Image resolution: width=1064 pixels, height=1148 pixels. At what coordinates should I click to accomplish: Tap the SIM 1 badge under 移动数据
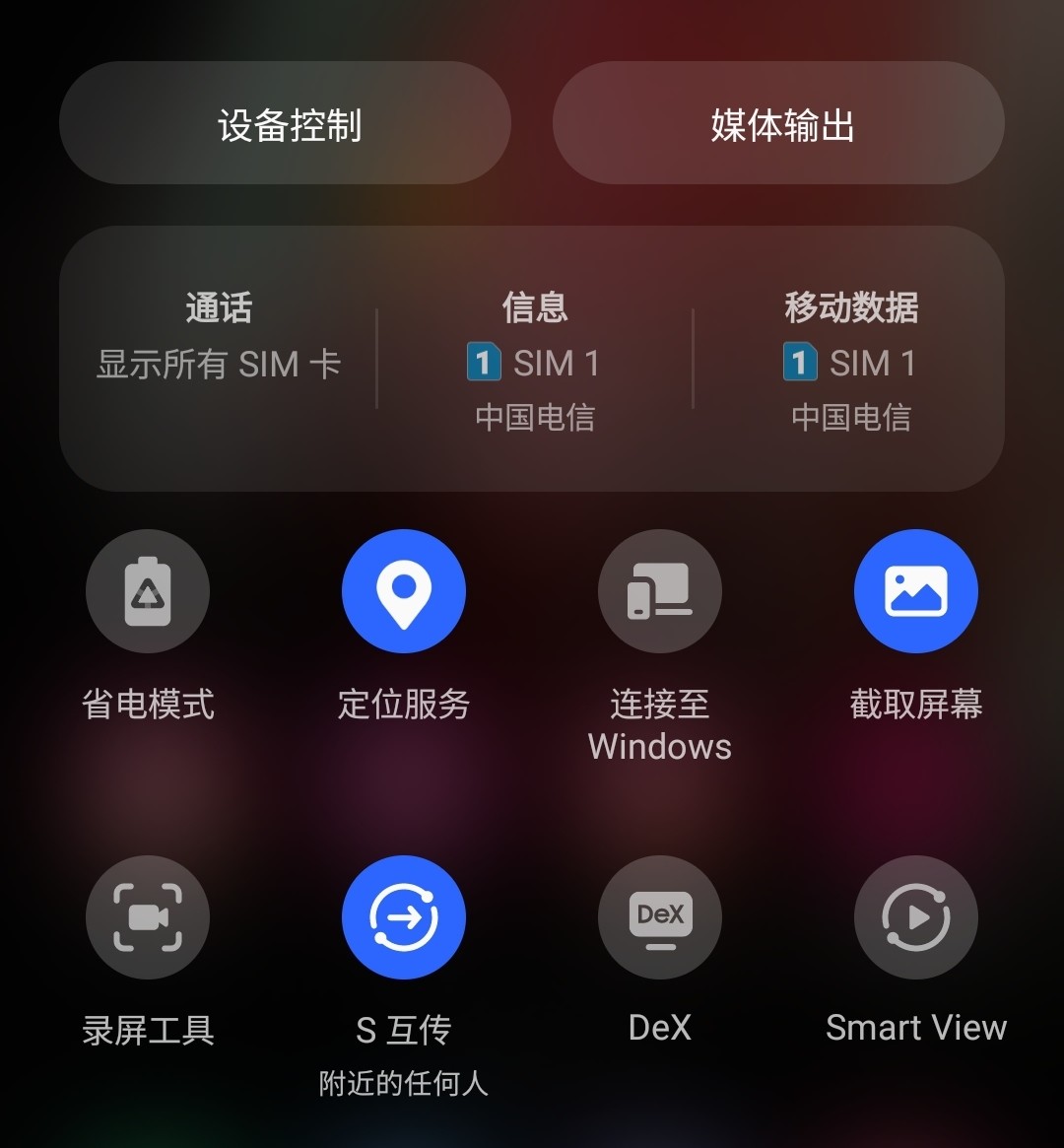(798, 363)
